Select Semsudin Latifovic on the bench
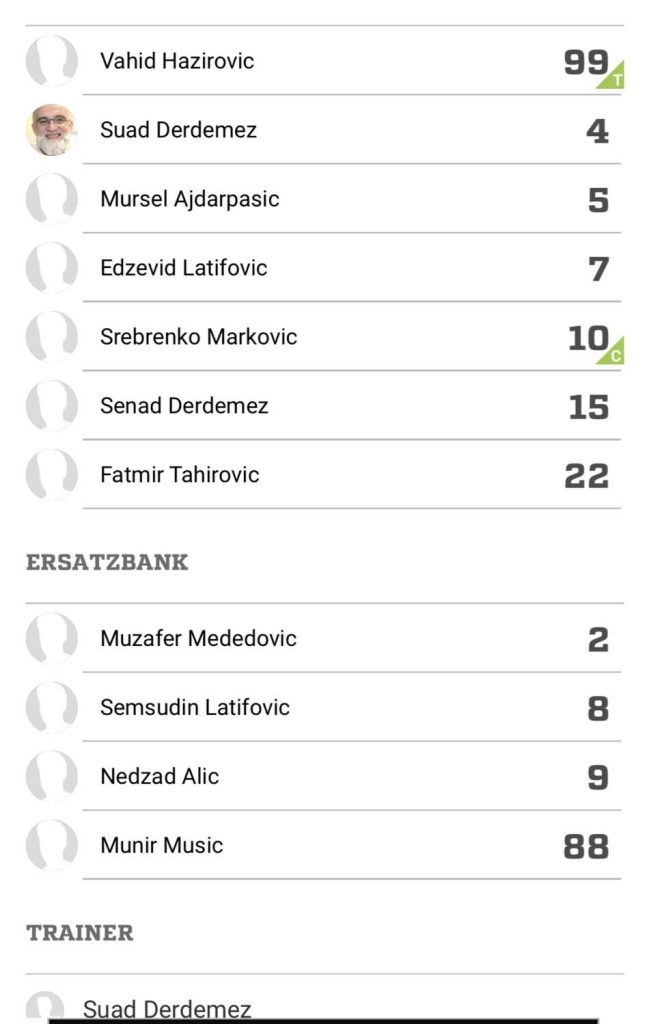 (324, 707)
